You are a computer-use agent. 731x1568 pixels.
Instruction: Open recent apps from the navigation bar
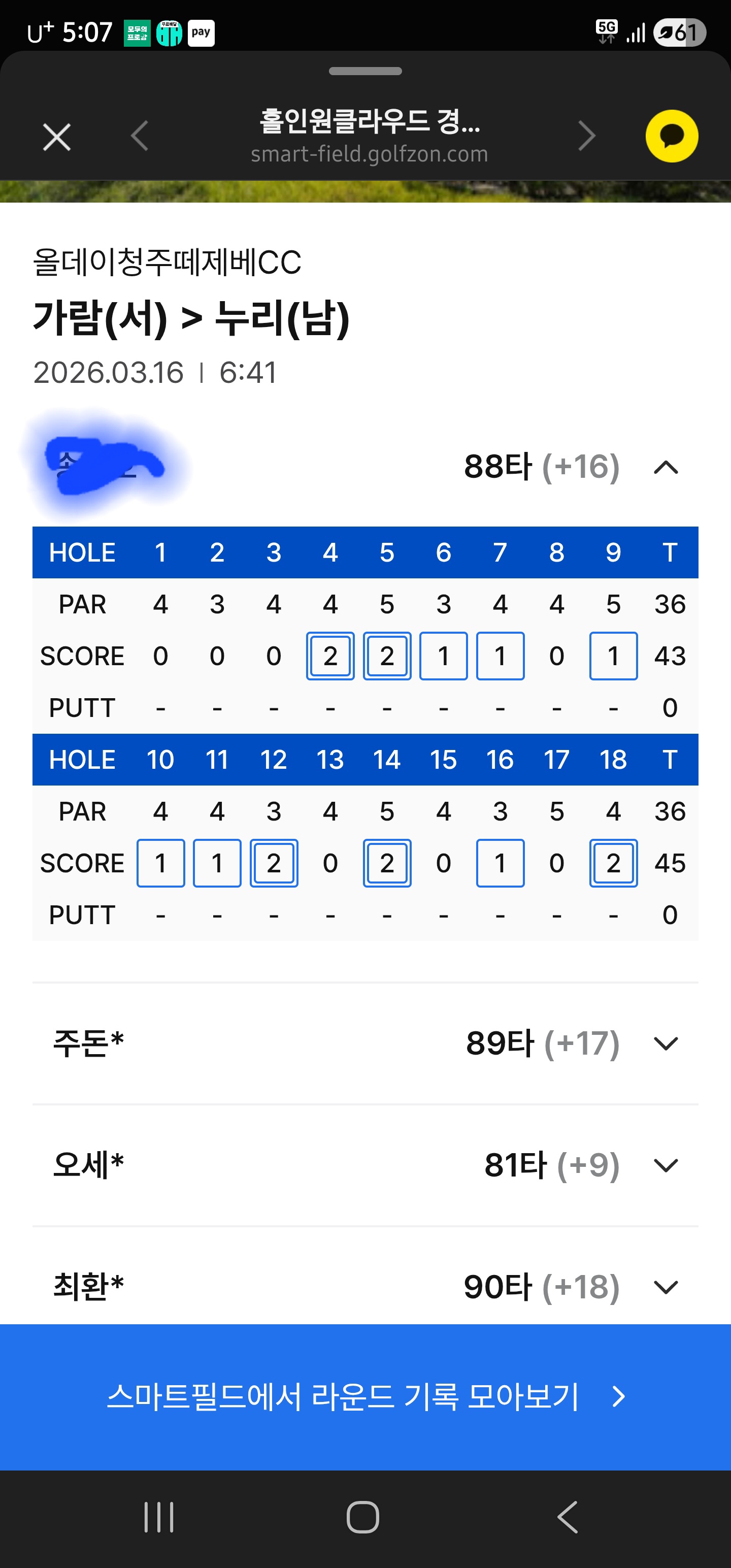(x=159, y=1517)
